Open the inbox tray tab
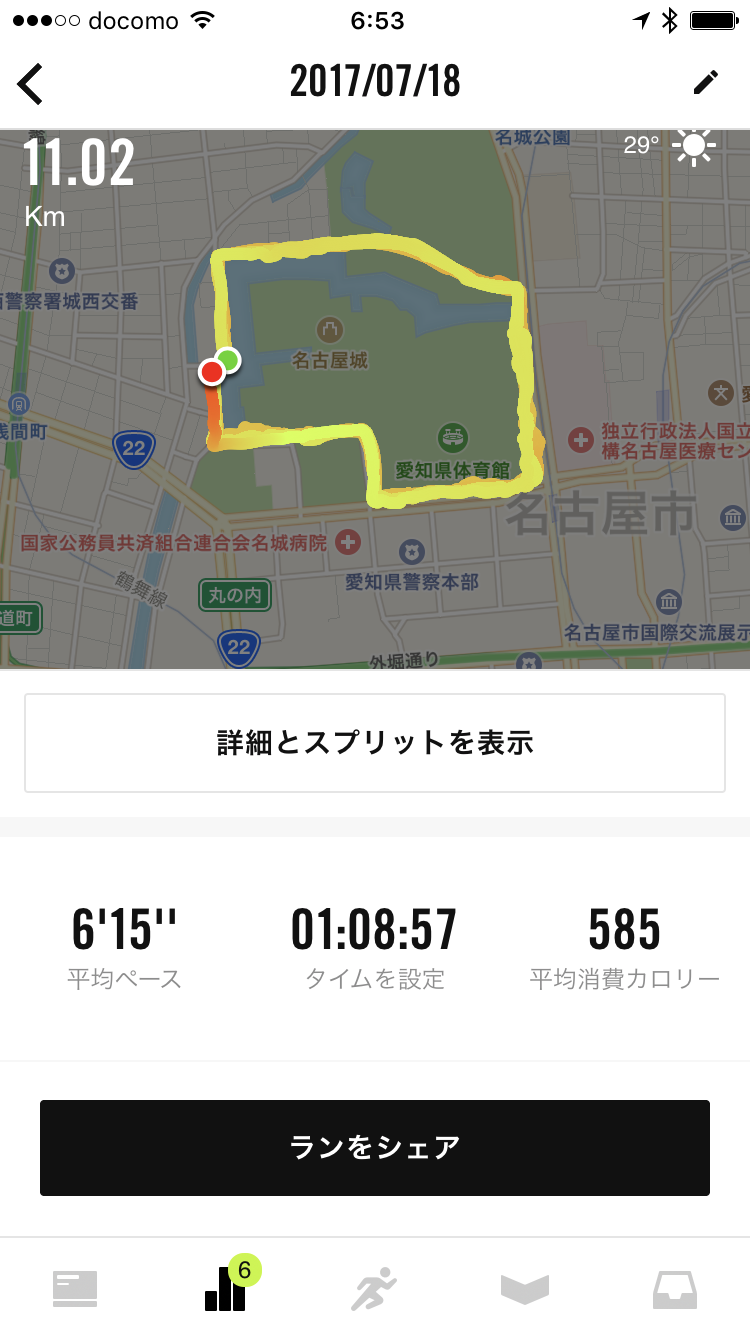This screenshot has width=750, height=1334. 675,1289
